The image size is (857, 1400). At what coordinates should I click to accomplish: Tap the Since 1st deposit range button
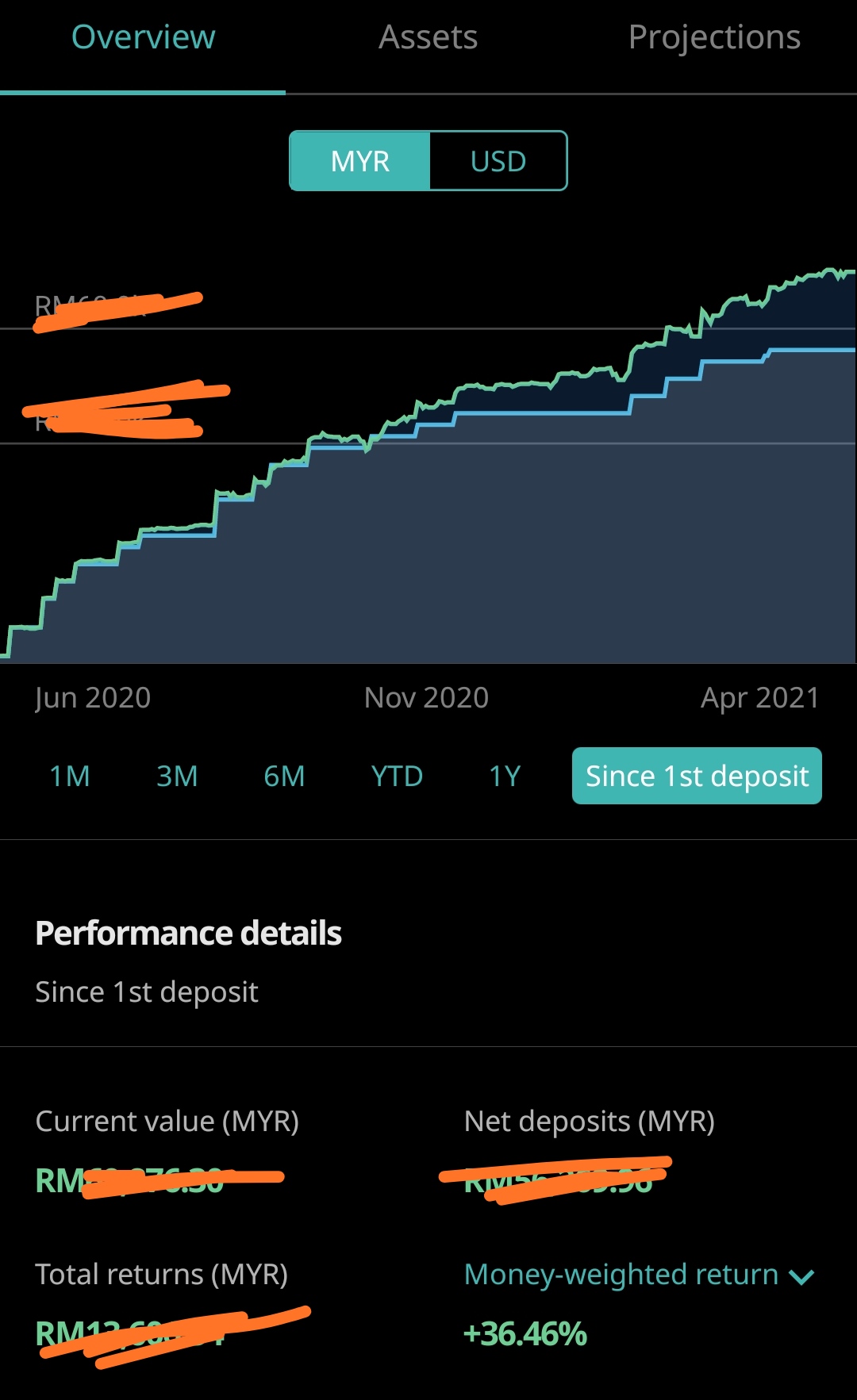pyautogui.click(x=697, y=776)
